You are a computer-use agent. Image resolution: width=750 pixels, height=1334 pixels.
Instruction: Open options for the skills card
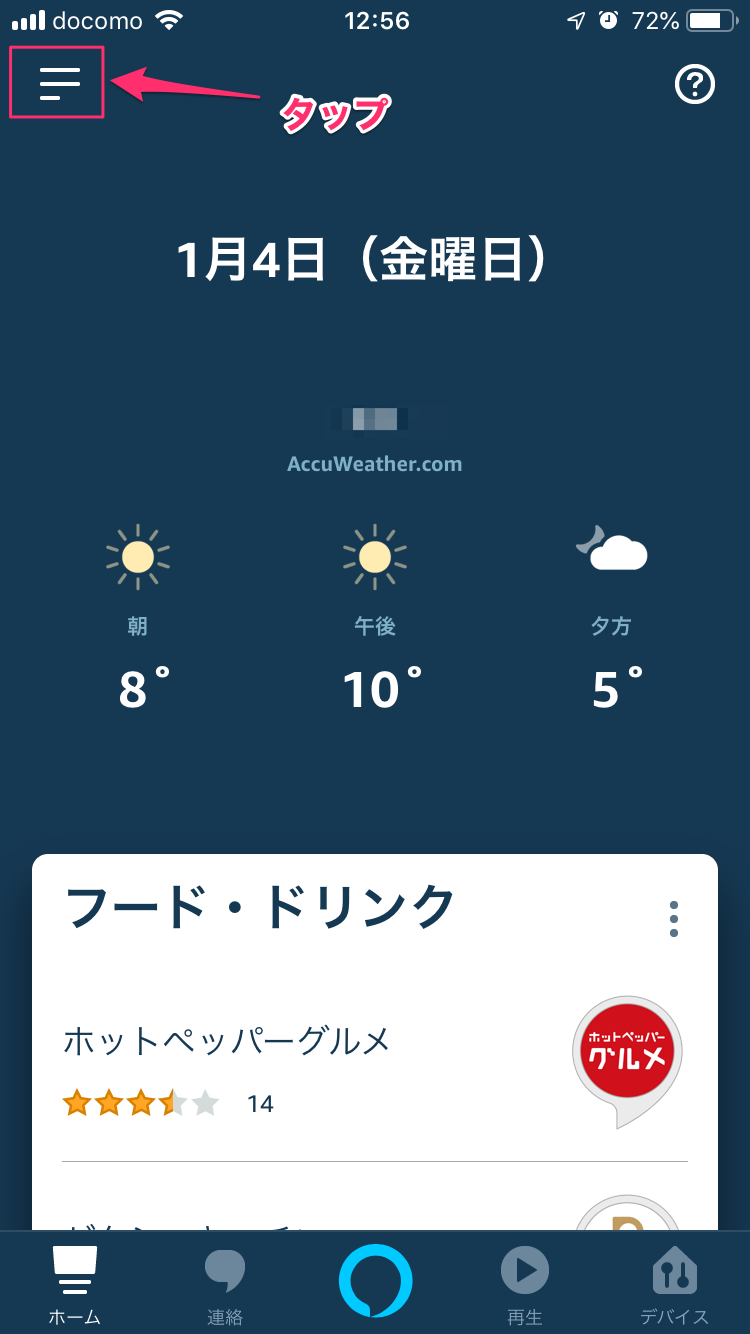(673, 918)
